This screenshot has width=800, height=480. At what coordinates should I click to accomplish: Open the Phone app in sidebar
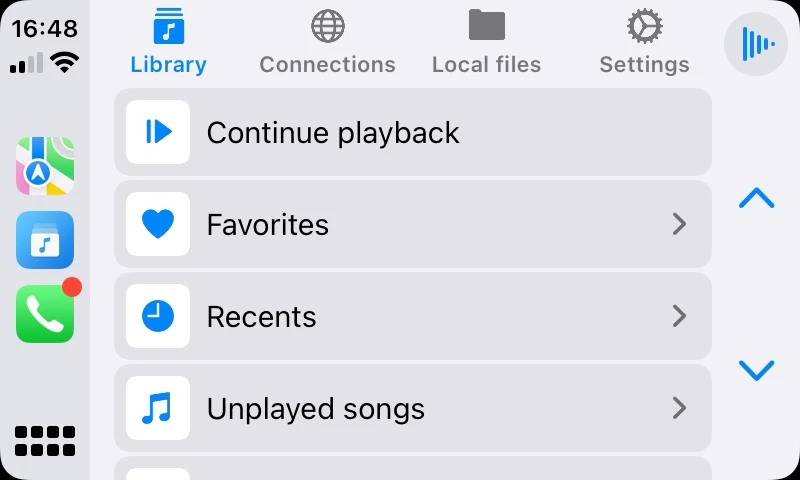click(45, 314)
